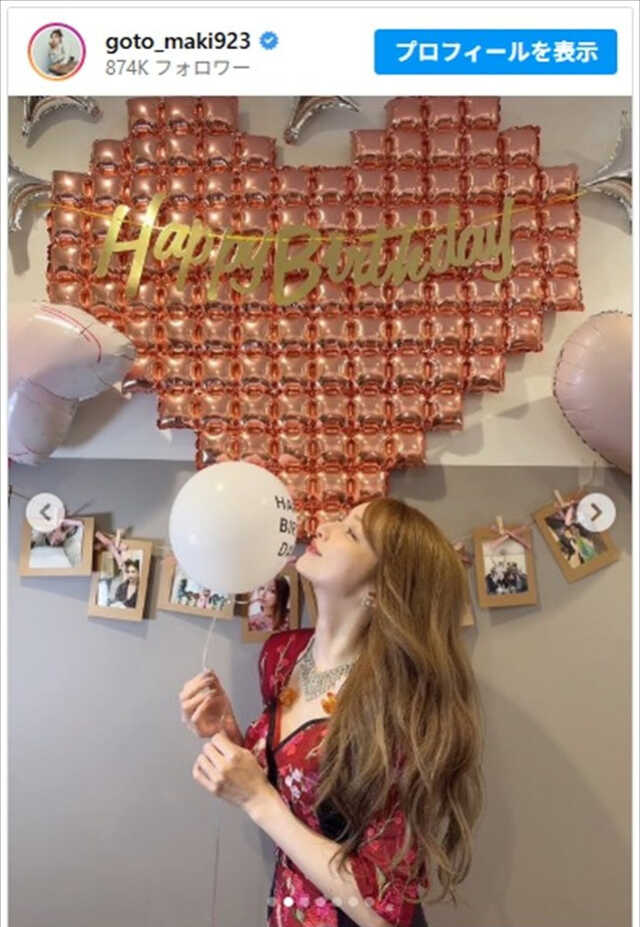Tap the プロフィールを表示 button

(x=496, y=52)
